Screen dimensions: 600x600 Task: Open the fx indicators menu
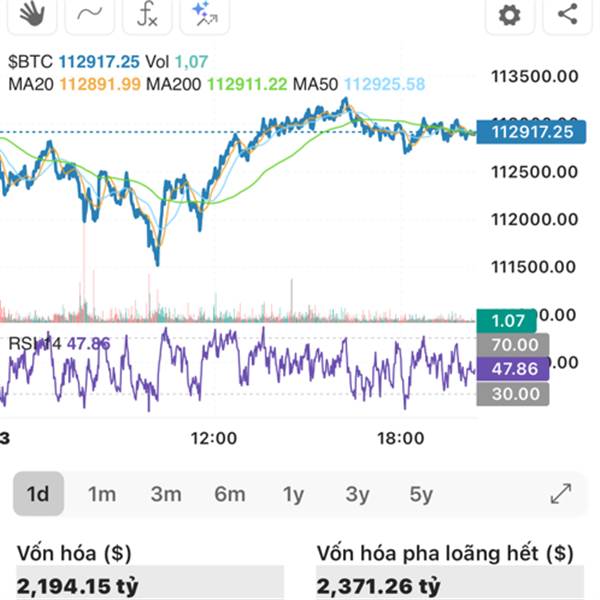click(x=147, y=14)
